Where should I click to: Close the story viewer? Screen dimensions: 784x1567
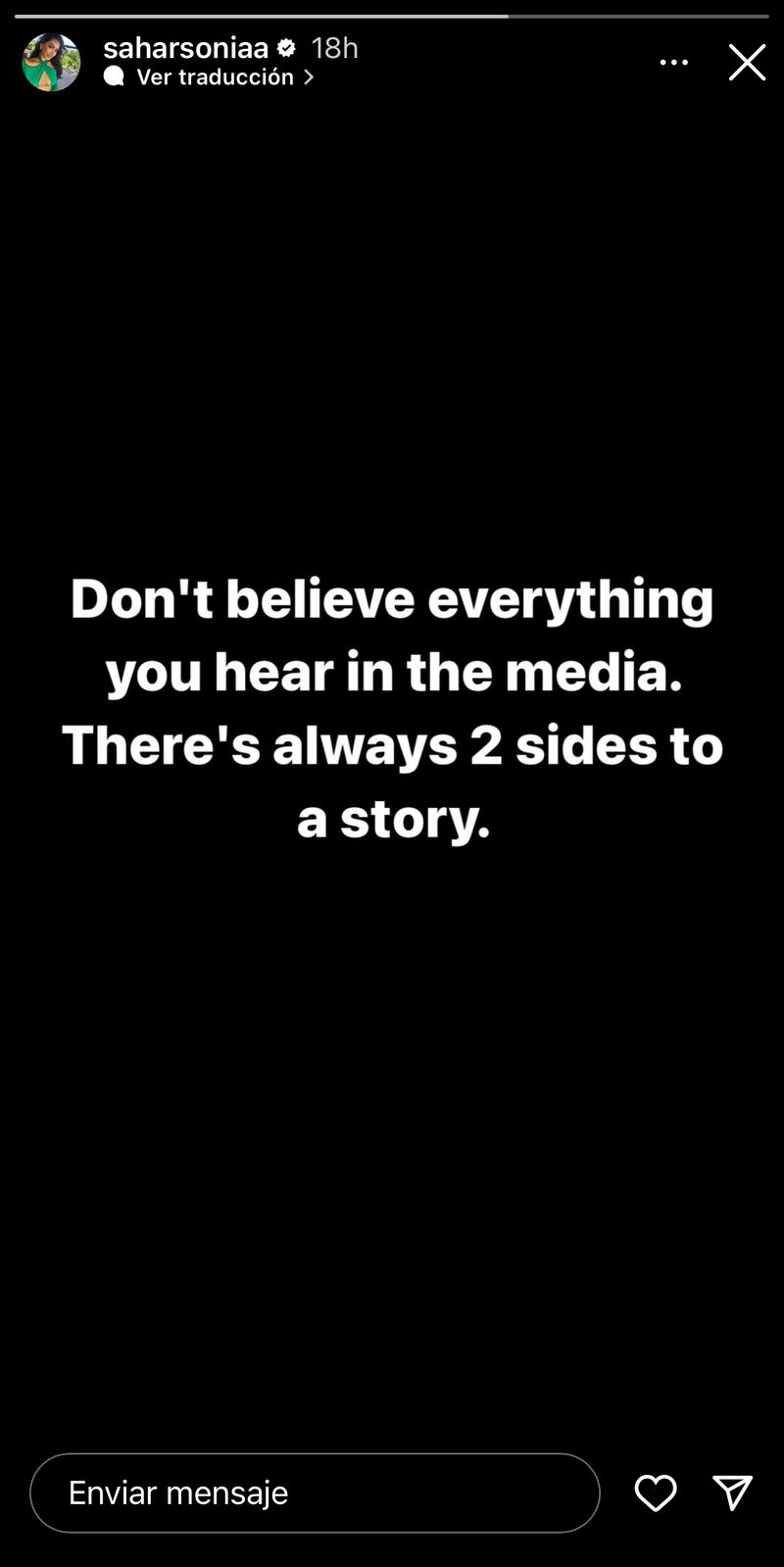pos(747,63)
